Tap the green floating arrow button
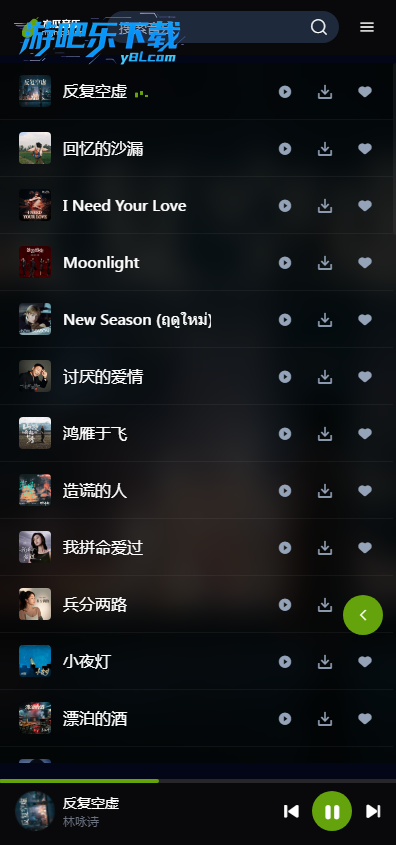The image size is (396, 845). 363,615
